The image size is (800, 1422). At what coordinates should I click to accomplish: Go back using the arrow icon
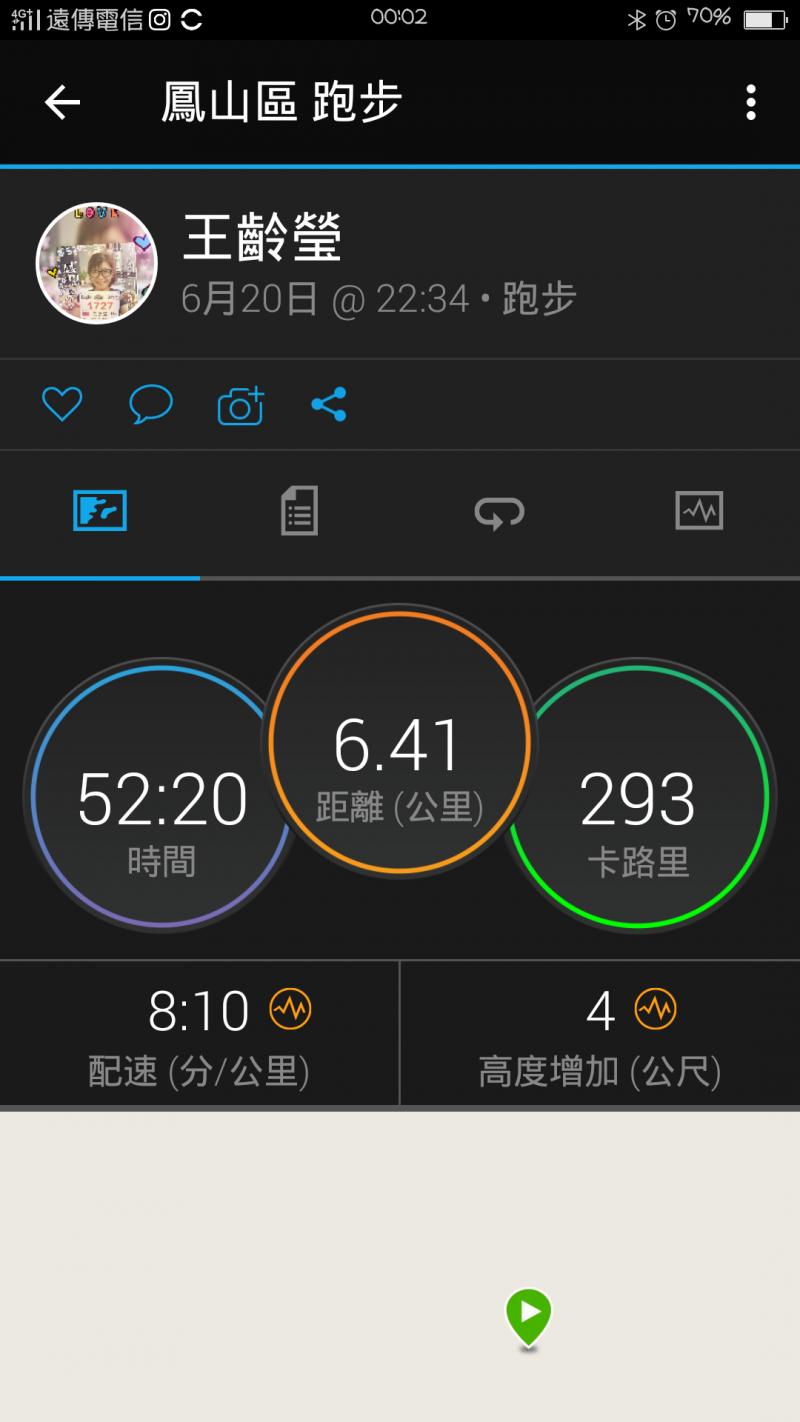tap(62, 102)
